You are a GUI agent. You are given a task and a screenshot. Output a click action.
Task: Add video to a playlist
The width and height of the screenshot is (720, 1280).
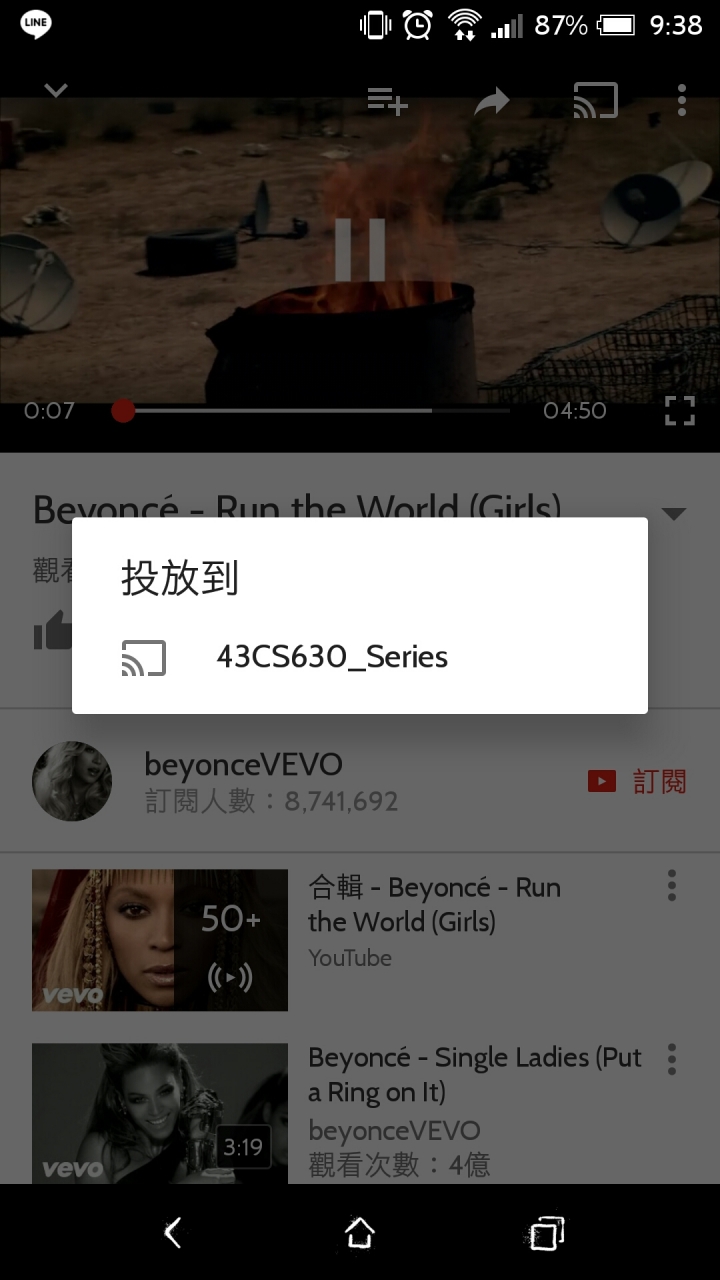tap(387, 101)
